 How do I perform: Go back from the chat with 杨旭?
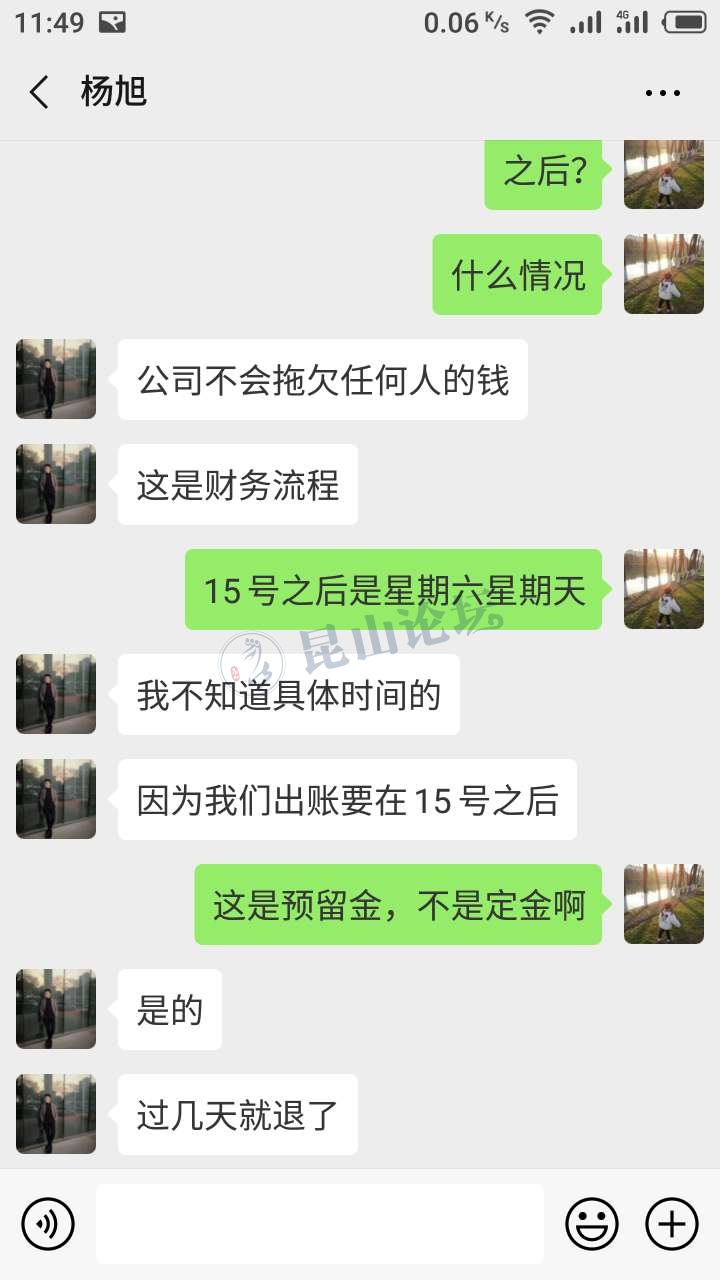point(39,93)
